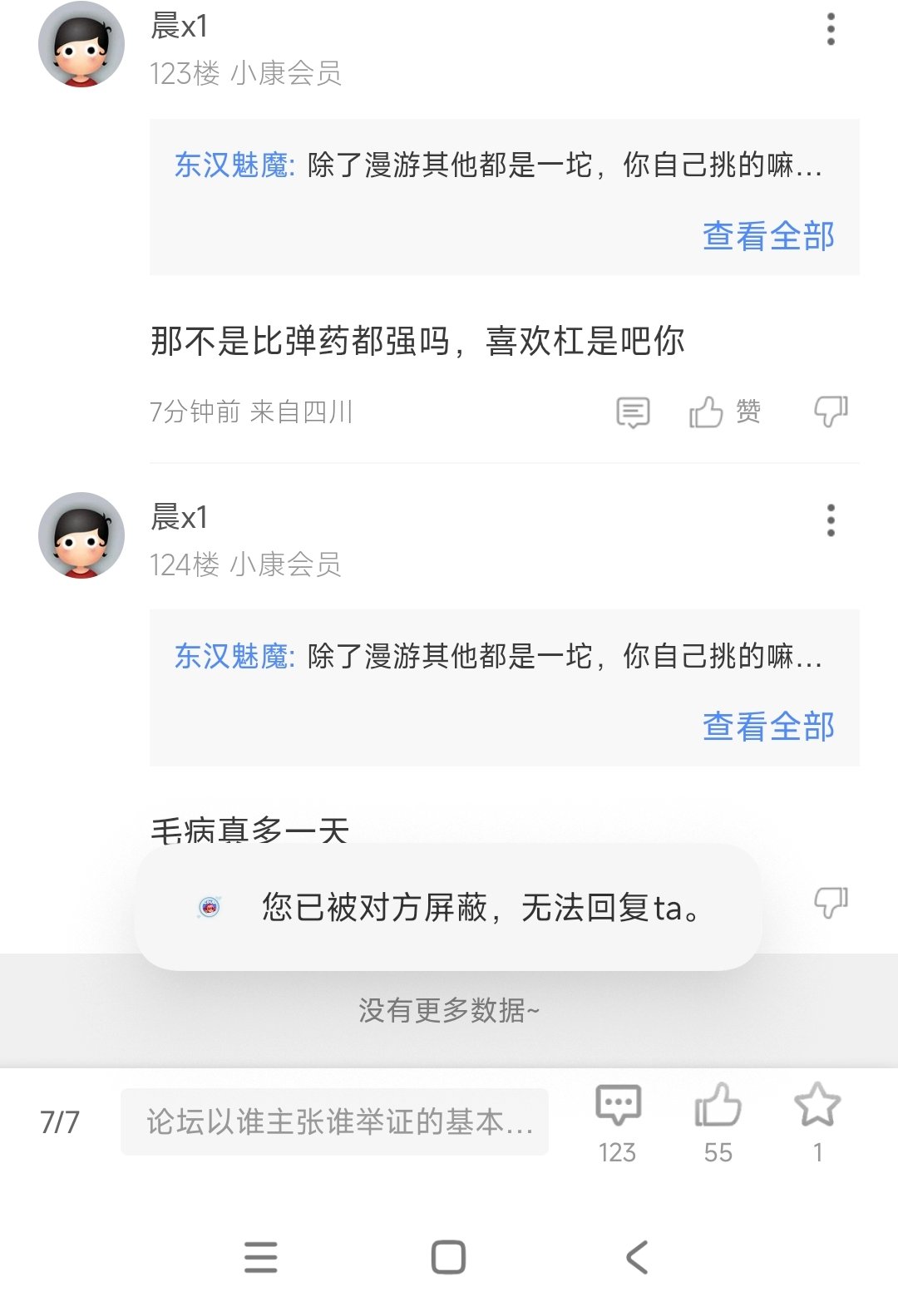This screenshot has height=1316, width=898.
Task: Tap the dislike icon on floor 123
Action: pos(830,412)
